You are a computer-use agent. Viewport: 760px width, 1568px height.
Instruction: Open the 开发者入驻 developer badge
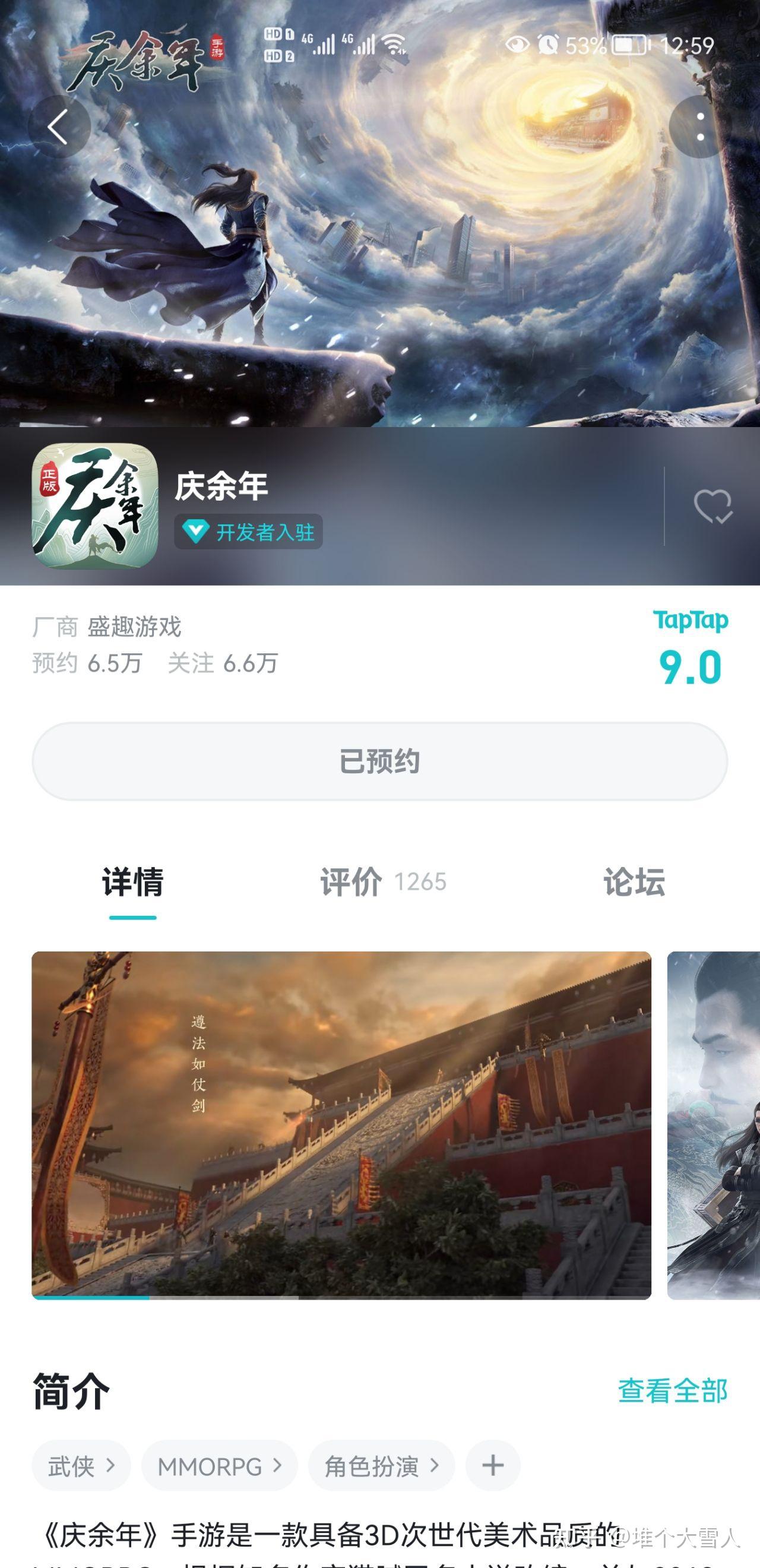coord(248,532)
